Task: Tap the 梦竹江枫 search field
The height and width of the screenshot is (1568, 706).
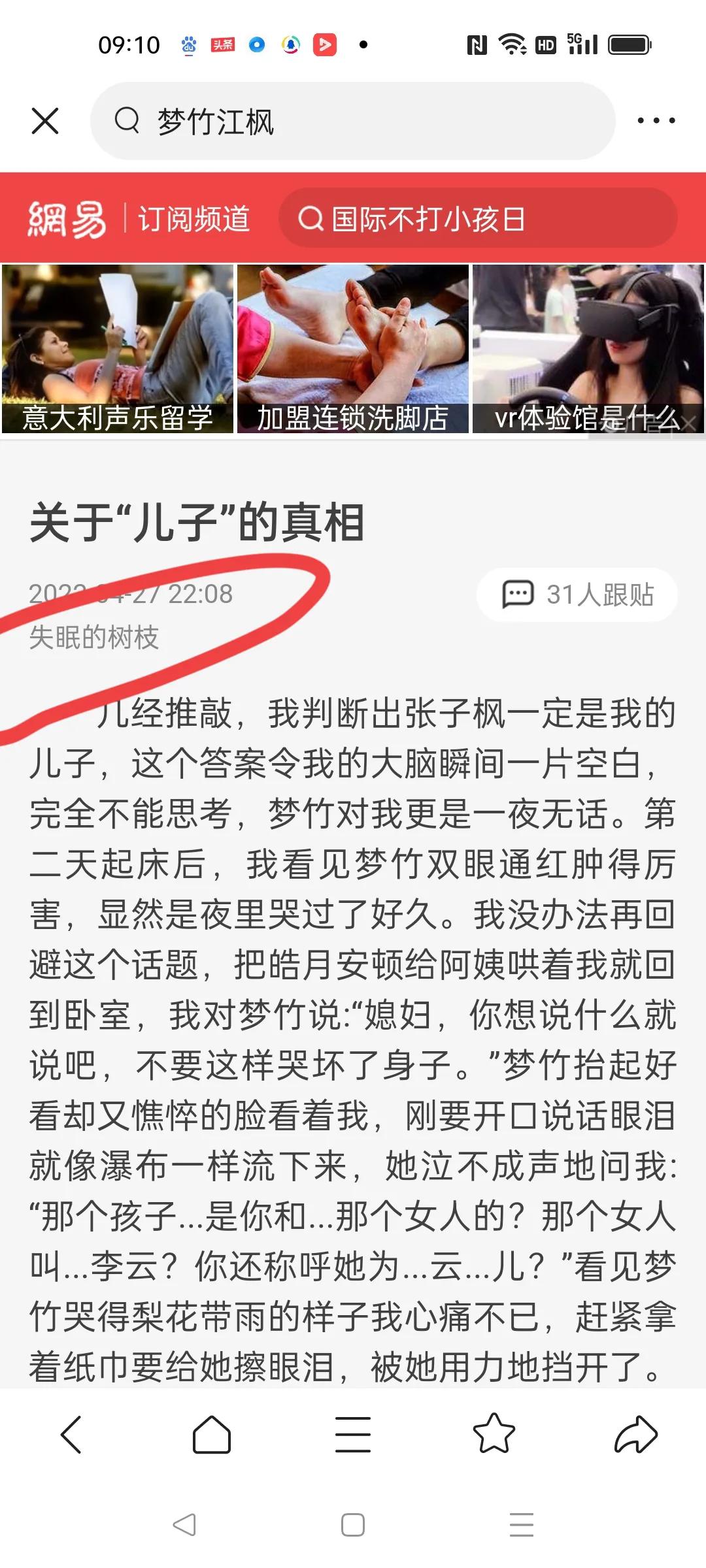Action: click(x=353, y=121)
